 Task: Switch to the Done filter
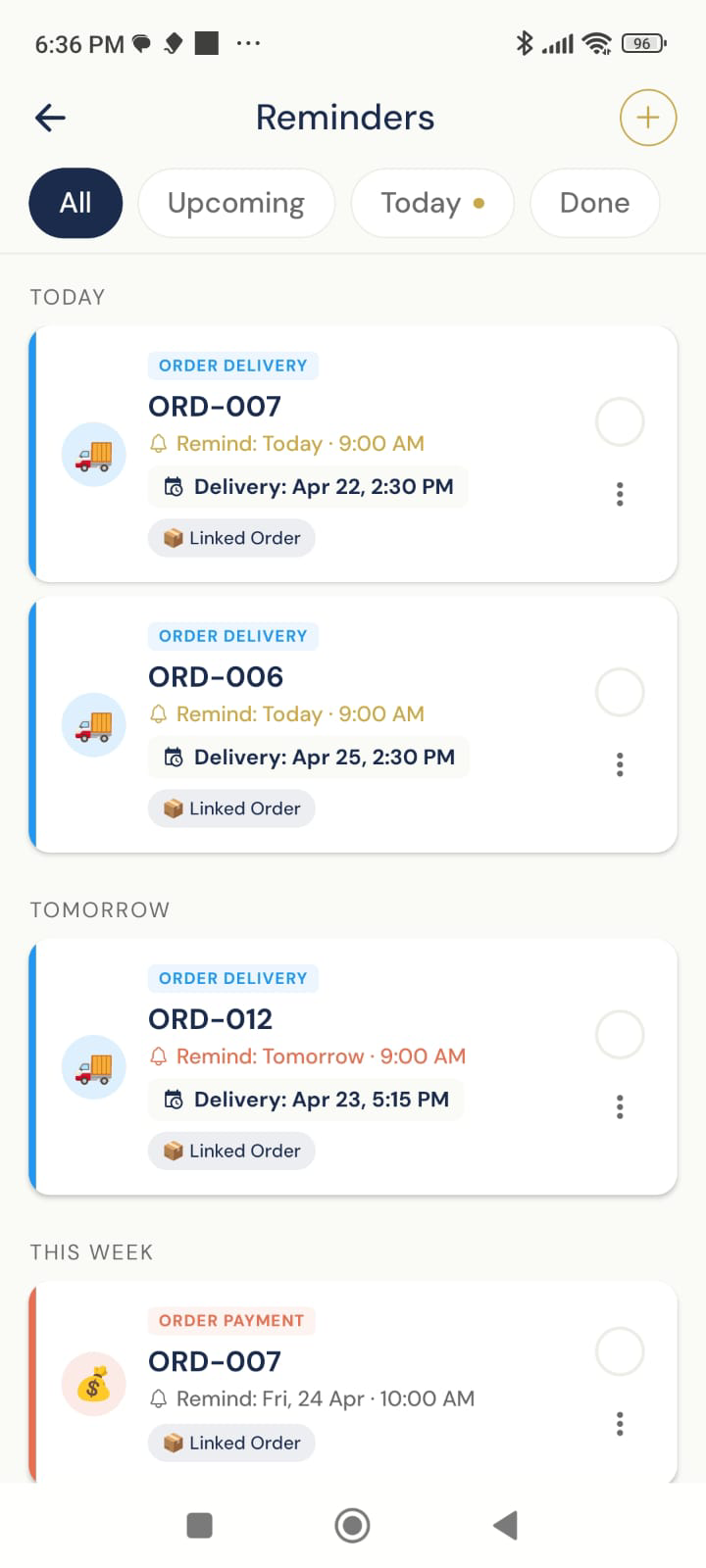click(x=594, y=203)
